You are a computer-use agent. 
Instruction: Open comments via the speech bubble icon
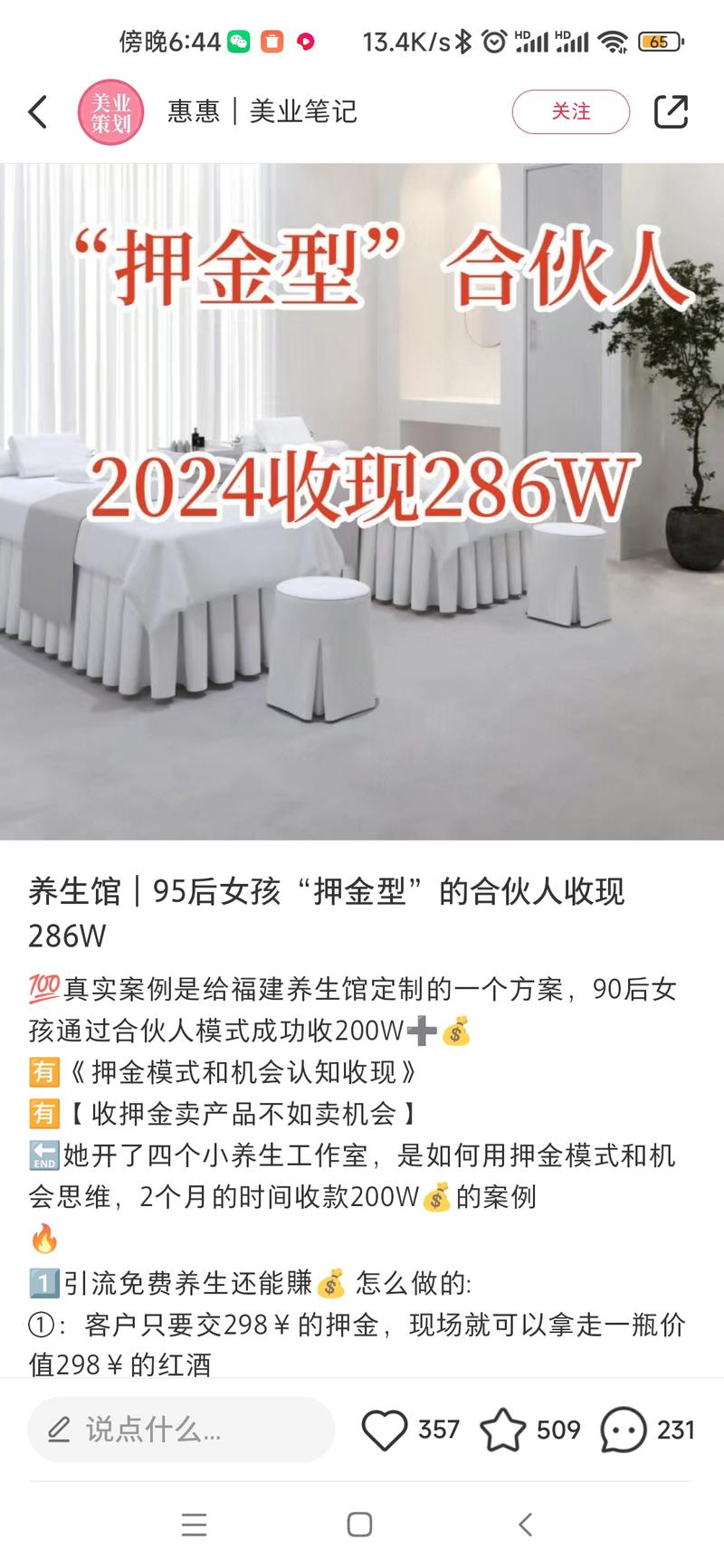(x=621, y=1430)
